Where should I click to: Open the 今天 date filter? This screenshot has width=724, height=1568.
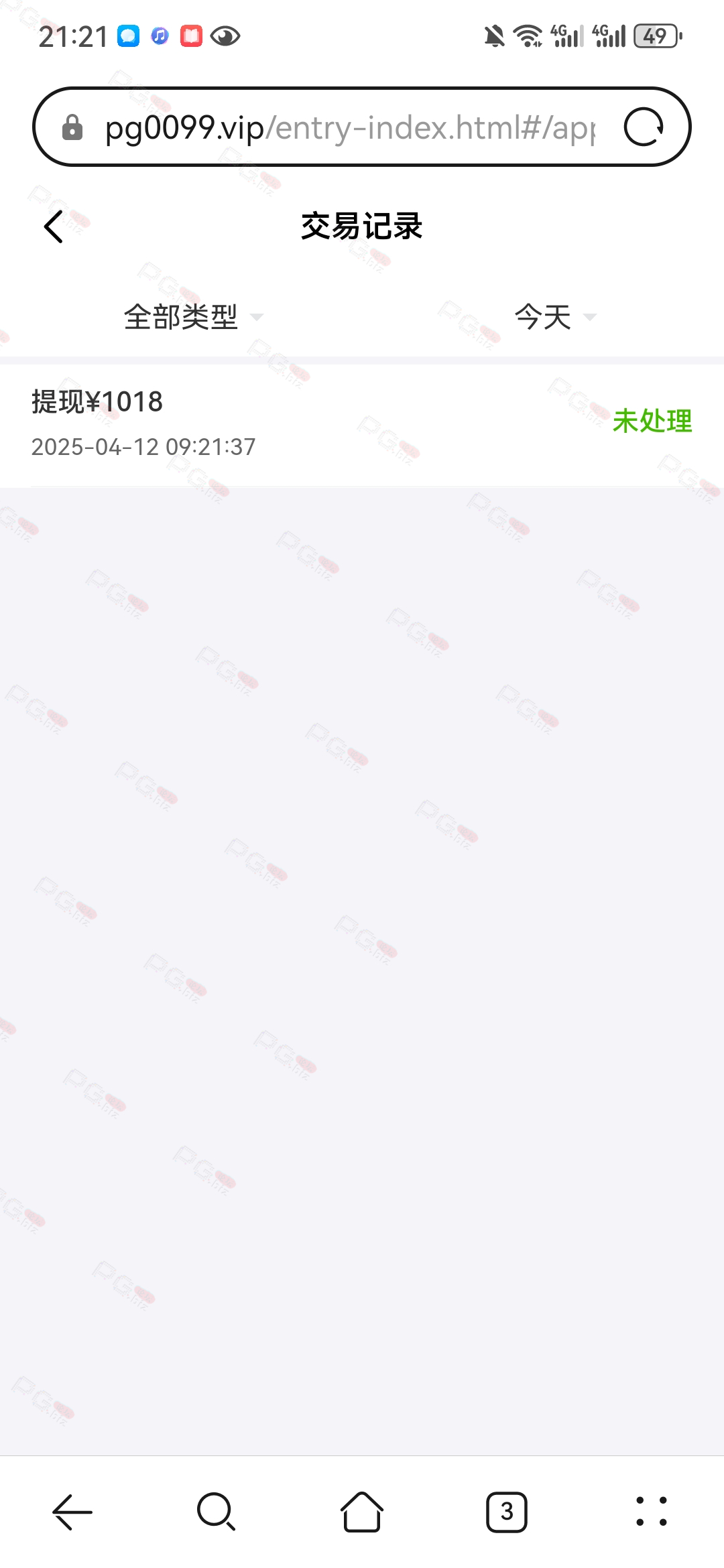[555, 316]
